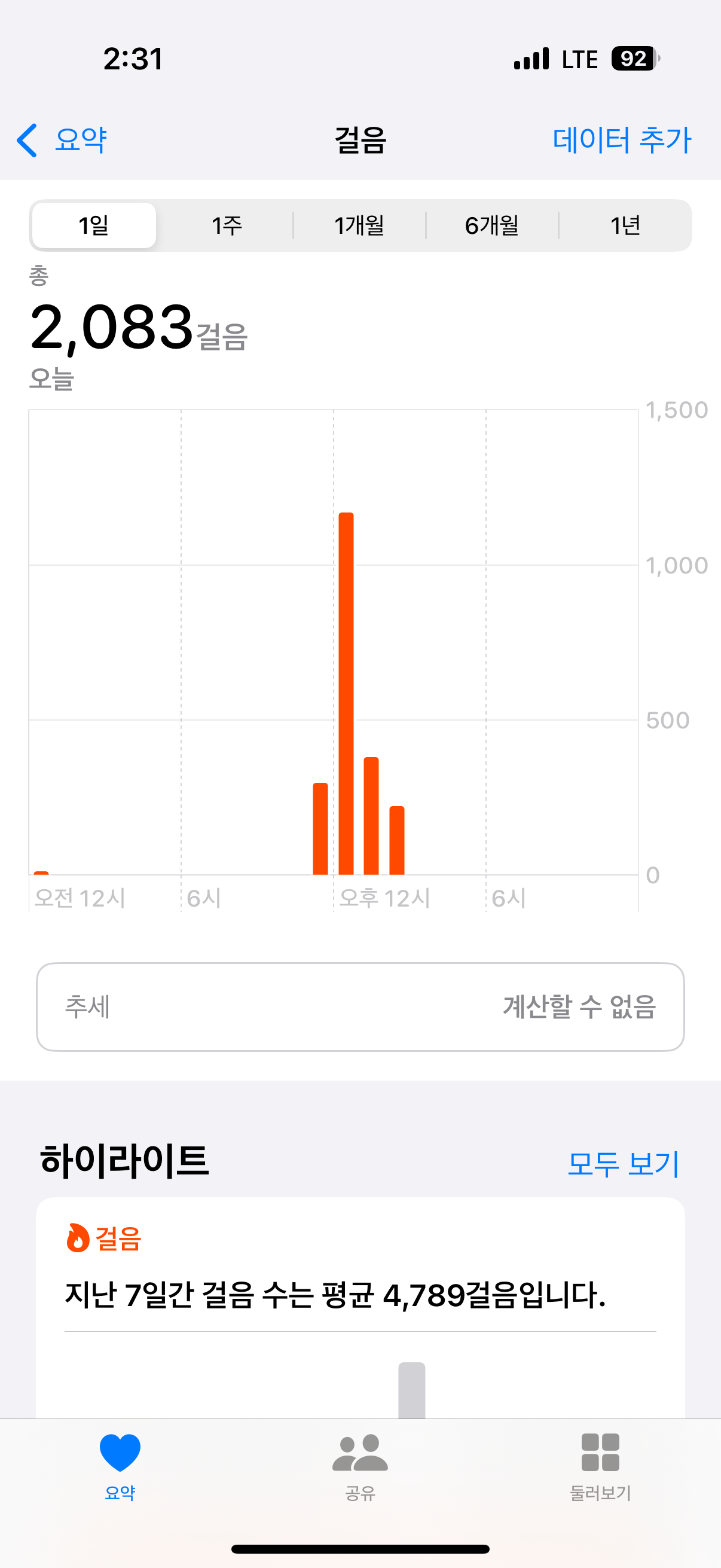The width and height of the screenshot is (721, 1568).
Task: Show the 6개월 step chart
Action: click(491, 226)
